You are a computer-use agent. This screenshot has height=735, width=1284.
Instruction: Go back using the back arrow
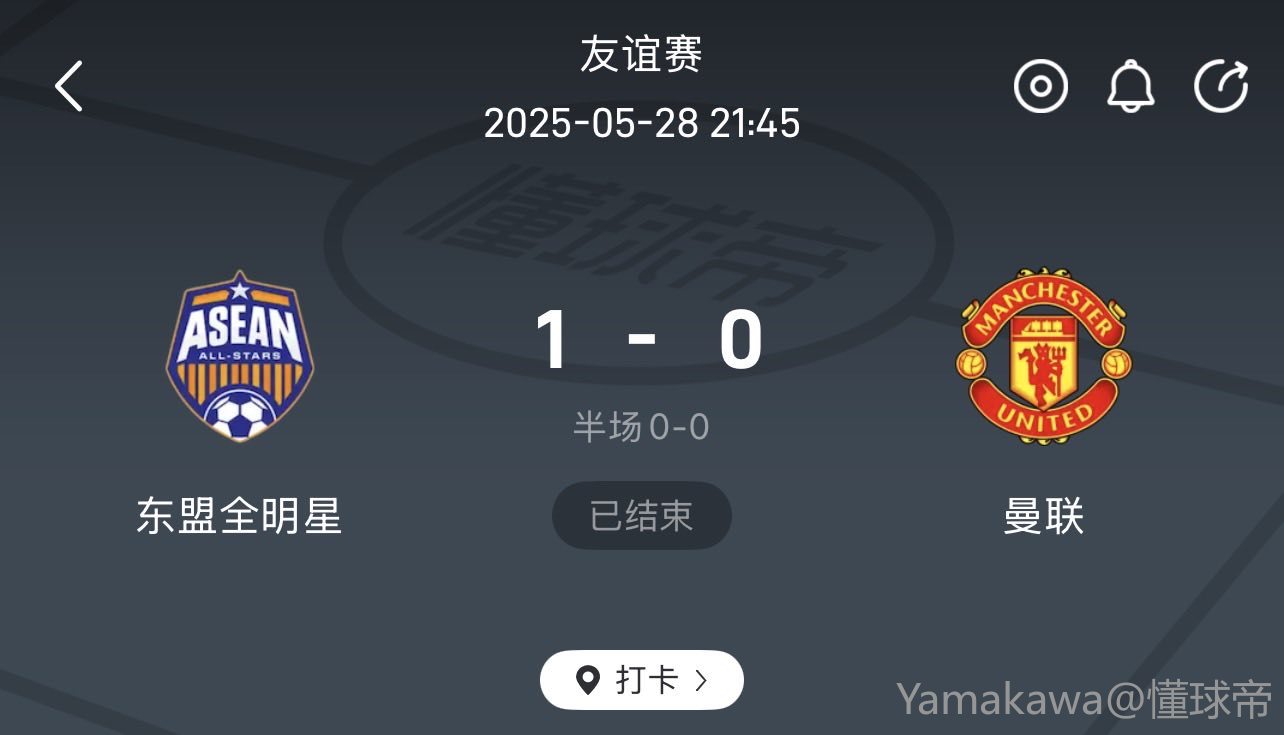[x=68, y=86]
